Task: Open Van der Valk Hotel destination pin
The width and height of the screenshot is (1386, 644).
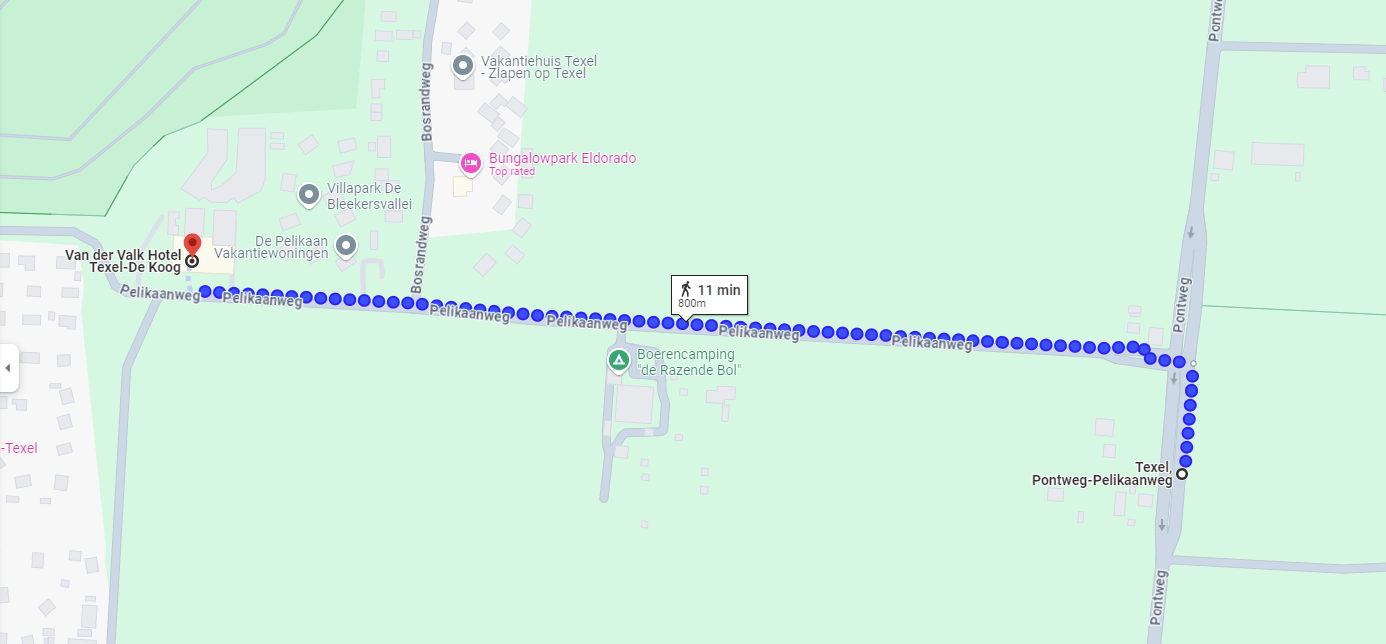Action: [x=192, y=245]
